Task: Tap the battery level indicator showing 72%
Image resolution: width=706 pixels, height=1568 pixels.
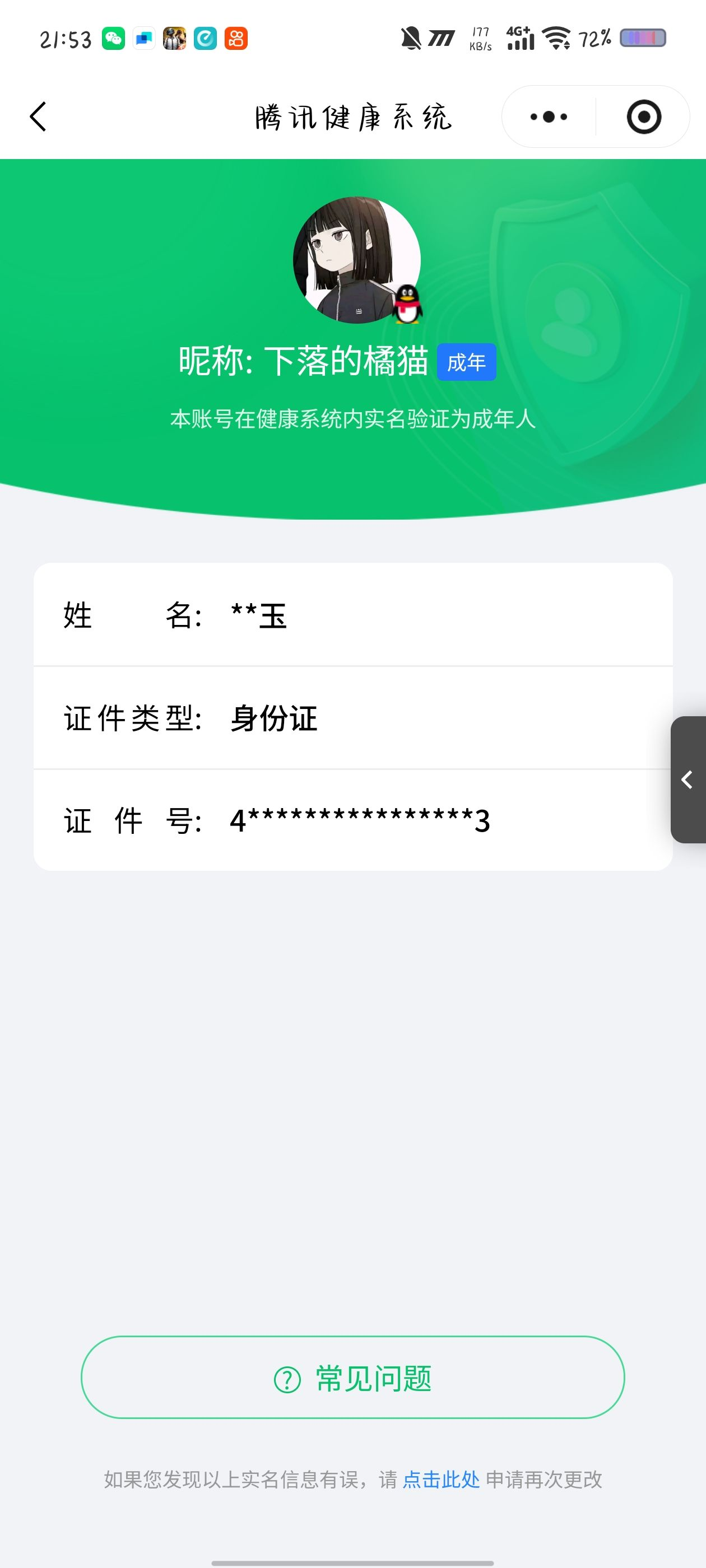Action: pos(594,38)
